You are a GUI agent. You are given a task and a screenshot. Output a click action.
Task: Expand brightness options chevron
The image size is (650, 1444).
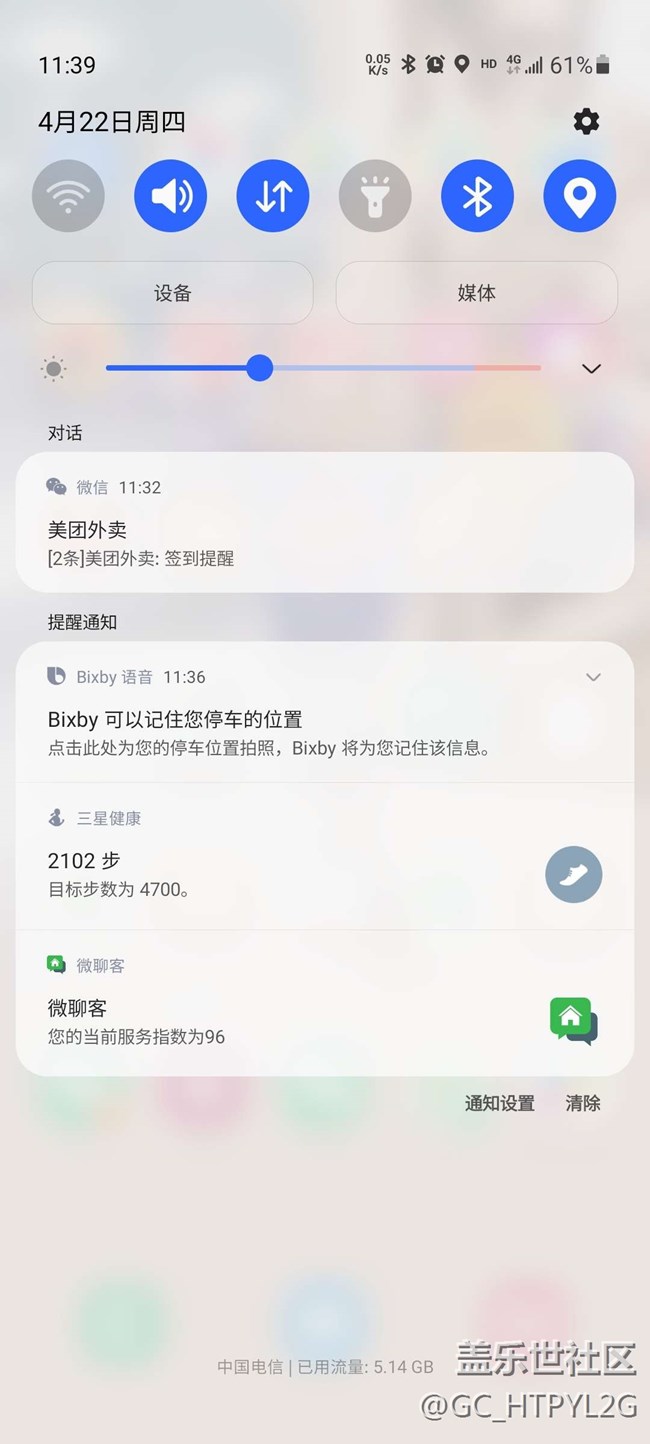[591, 369]
